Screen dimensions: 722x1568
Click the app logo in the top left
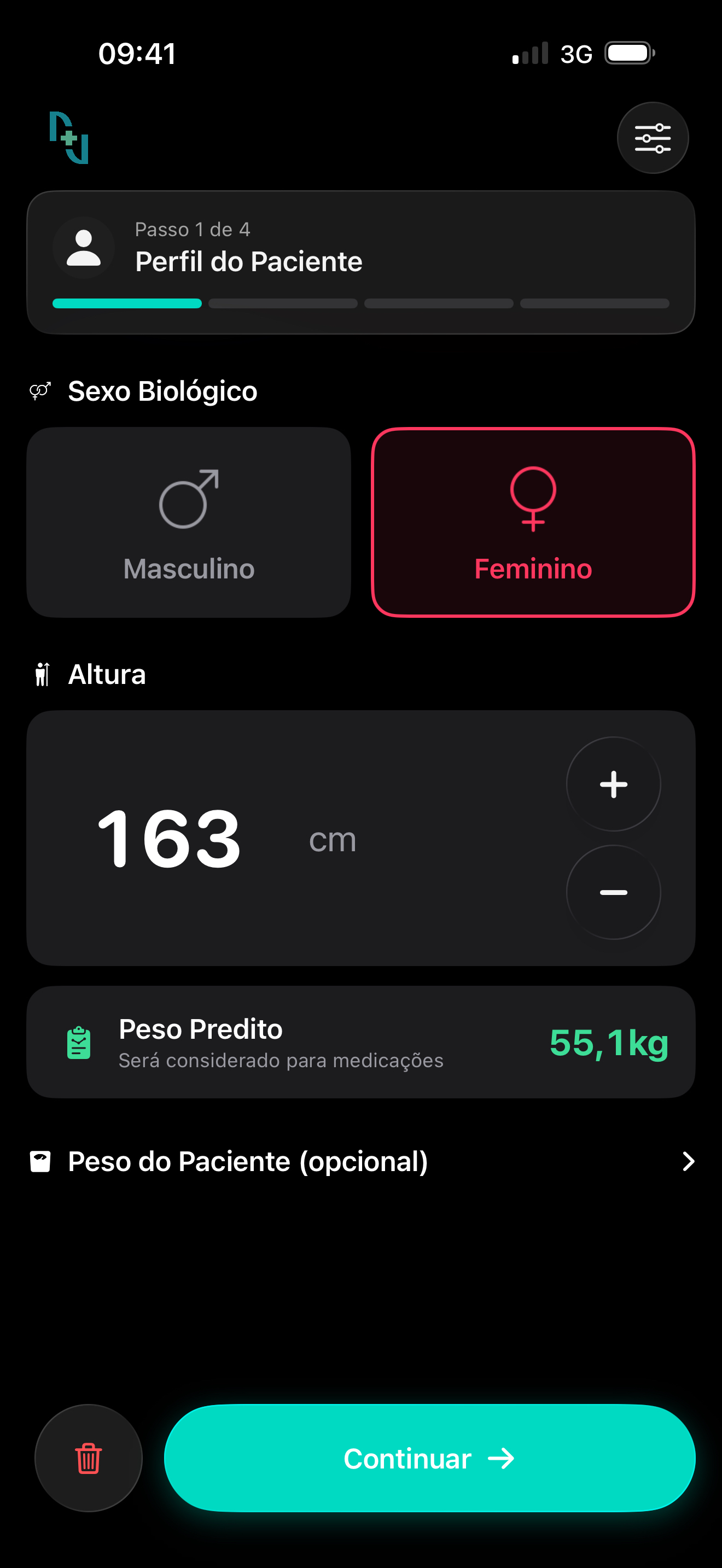pyautogui.click(x=69, y=138)
